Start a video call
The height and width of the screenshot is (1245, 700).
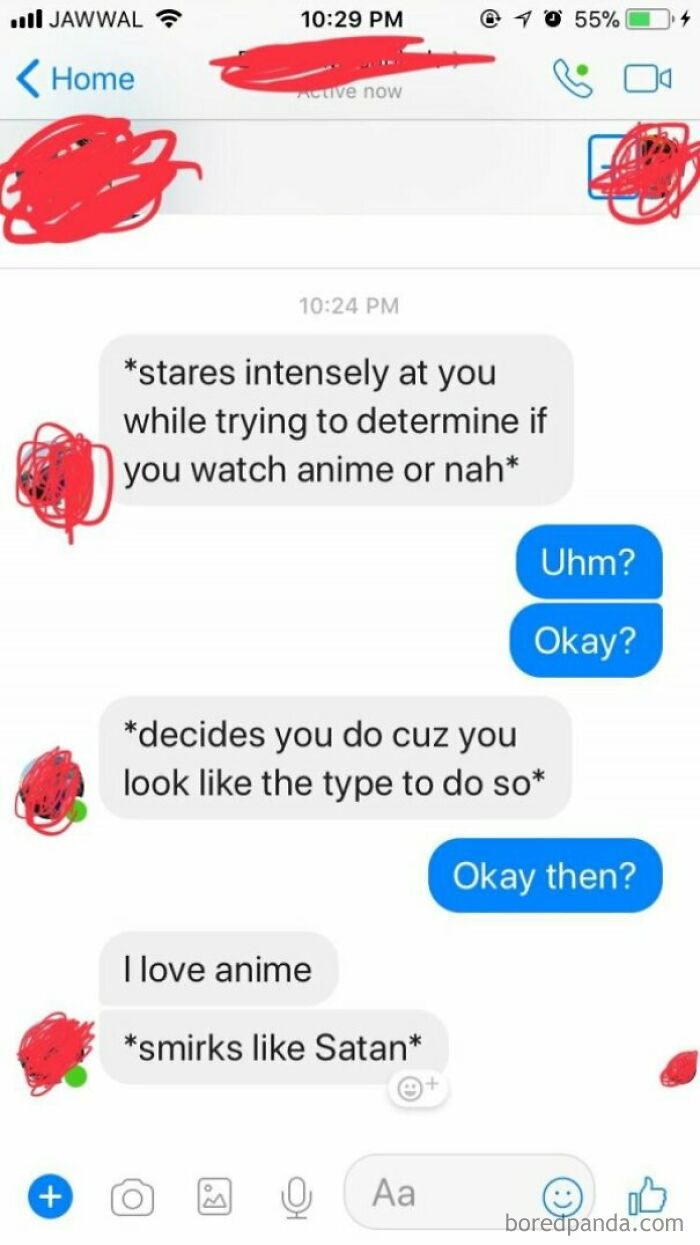(648, 79)
